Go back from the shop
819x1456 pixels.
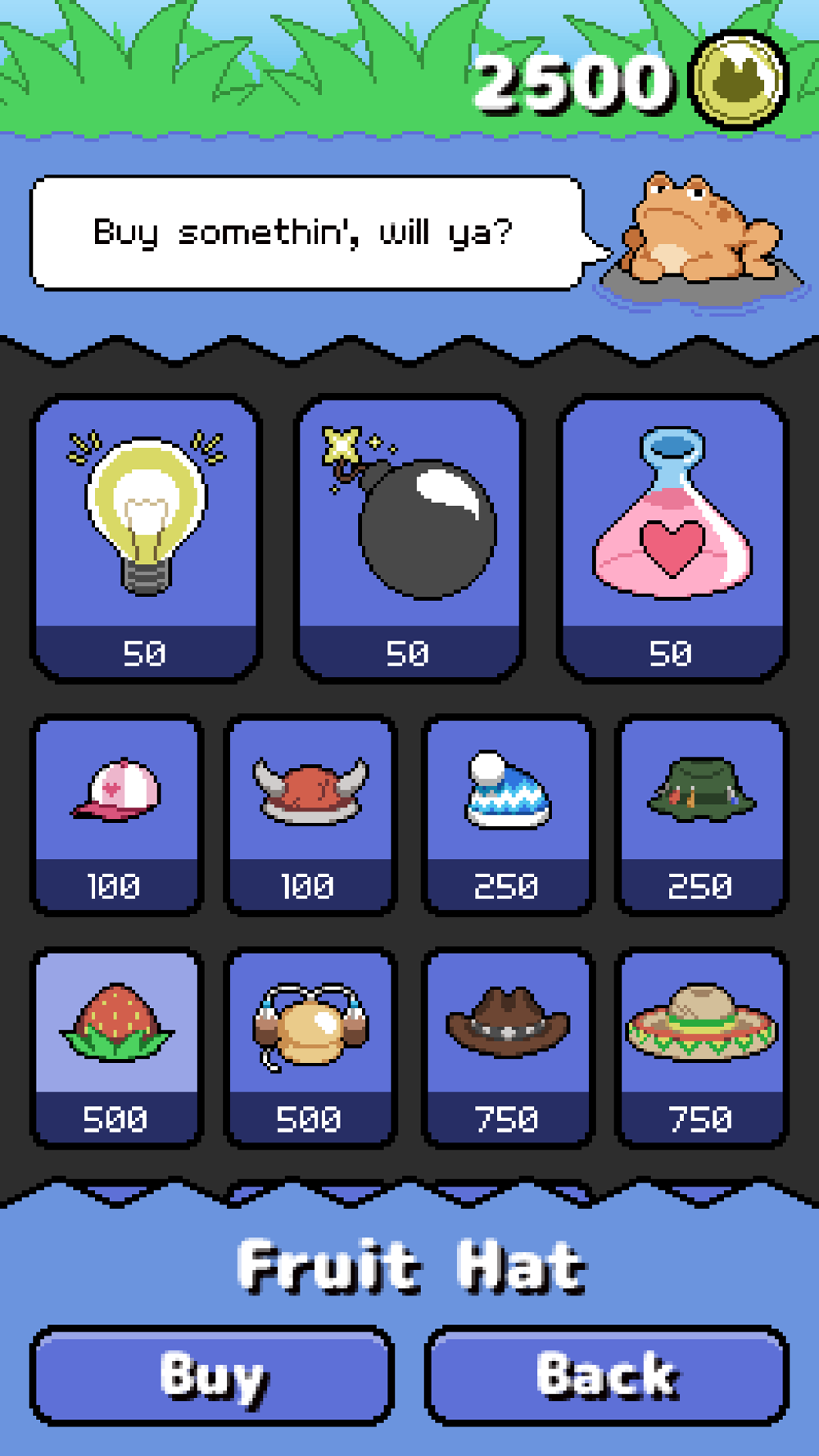click(607, 1376)
